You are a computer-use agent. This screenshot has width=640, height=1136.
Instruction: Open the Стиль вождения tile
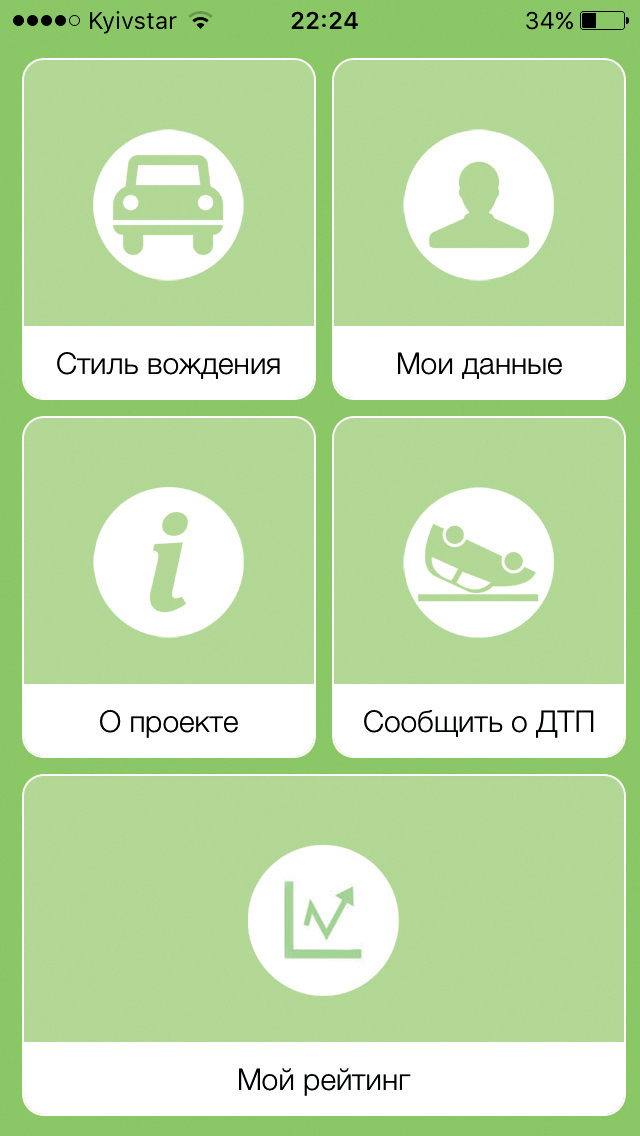pyautogui.click(x=168, y=229)
